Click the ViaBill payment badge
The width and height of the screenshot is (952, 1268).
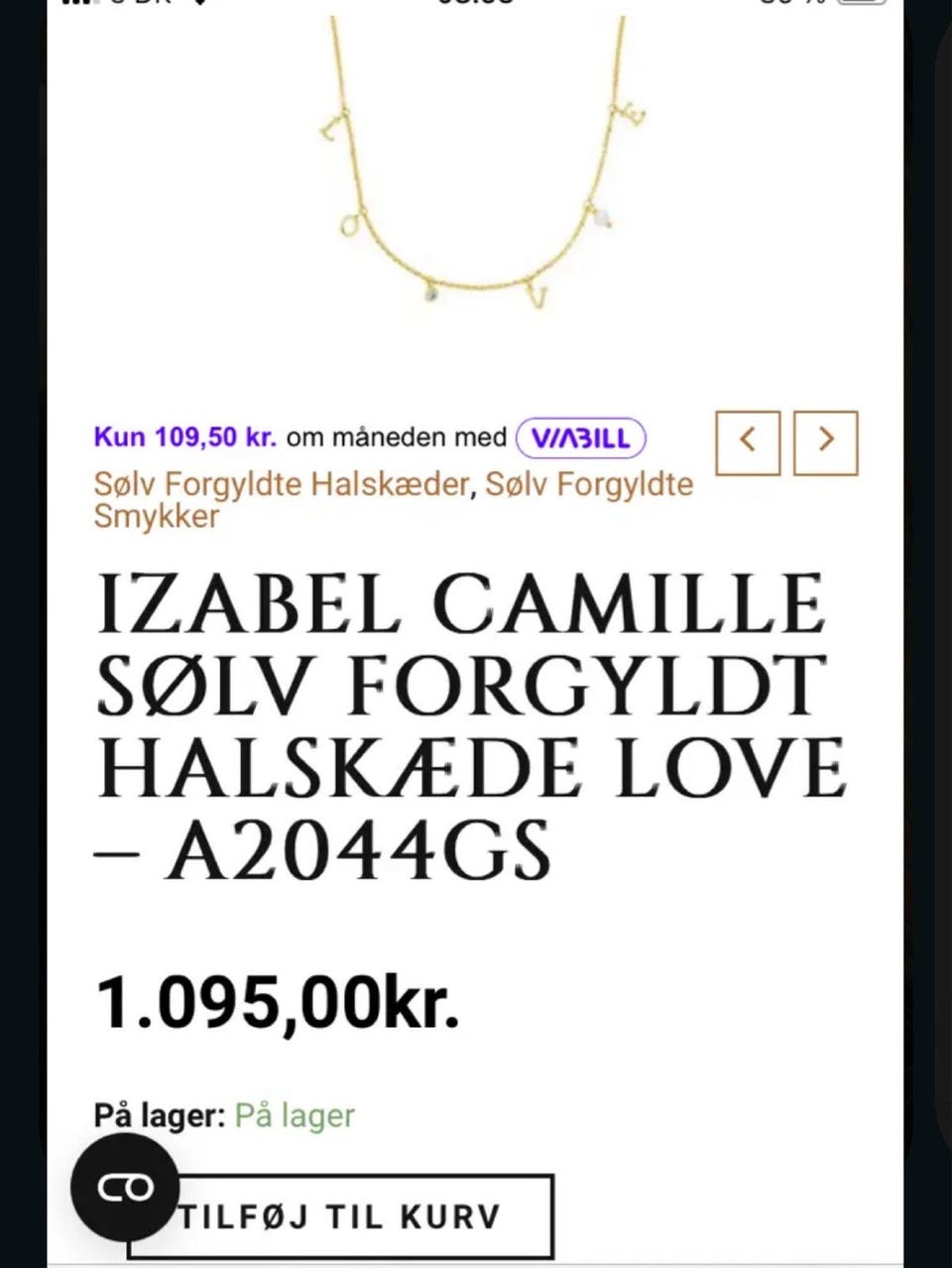(x=580, y=438)
